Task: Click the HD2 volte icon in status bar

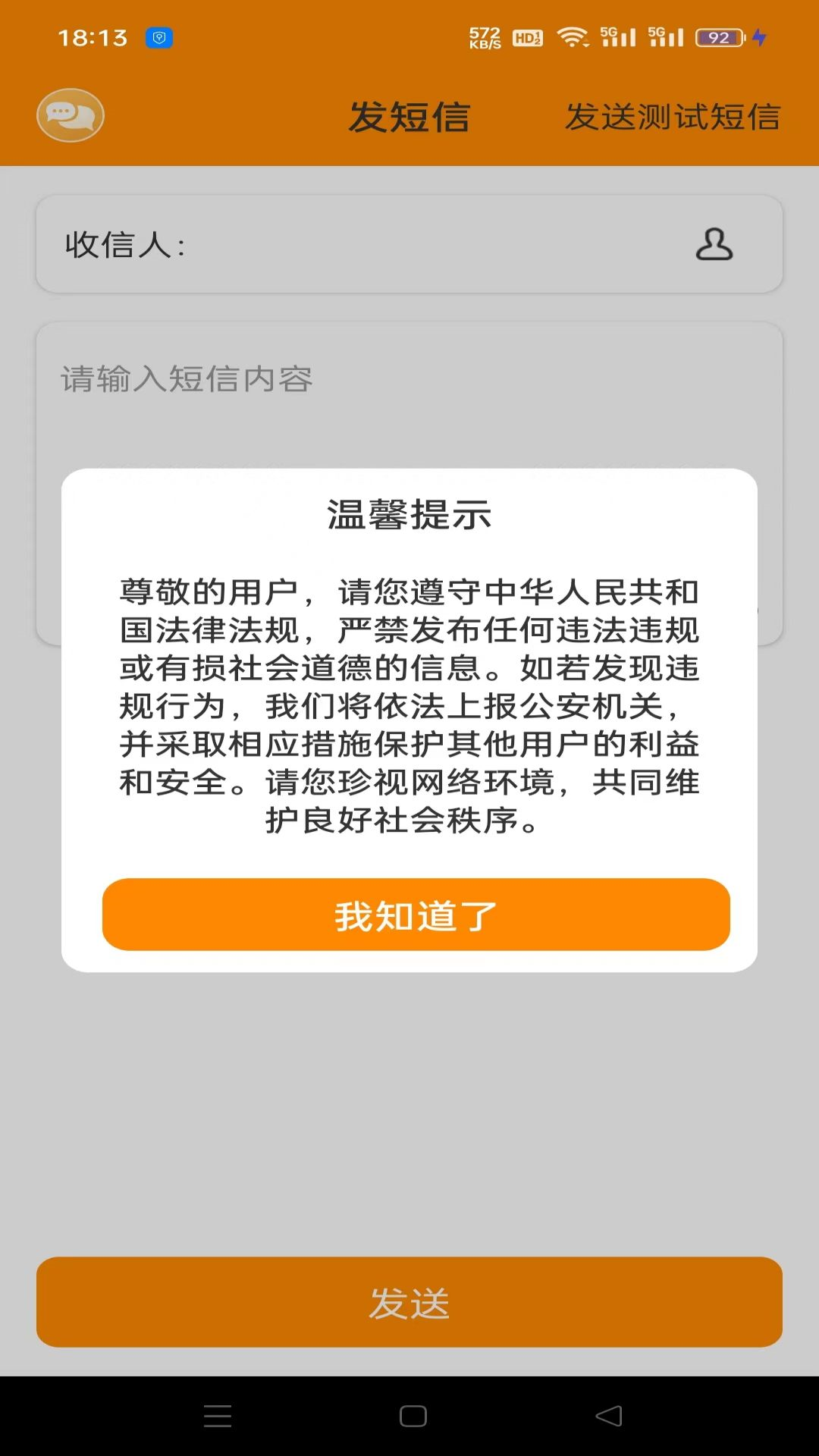Action: (530, 35)
